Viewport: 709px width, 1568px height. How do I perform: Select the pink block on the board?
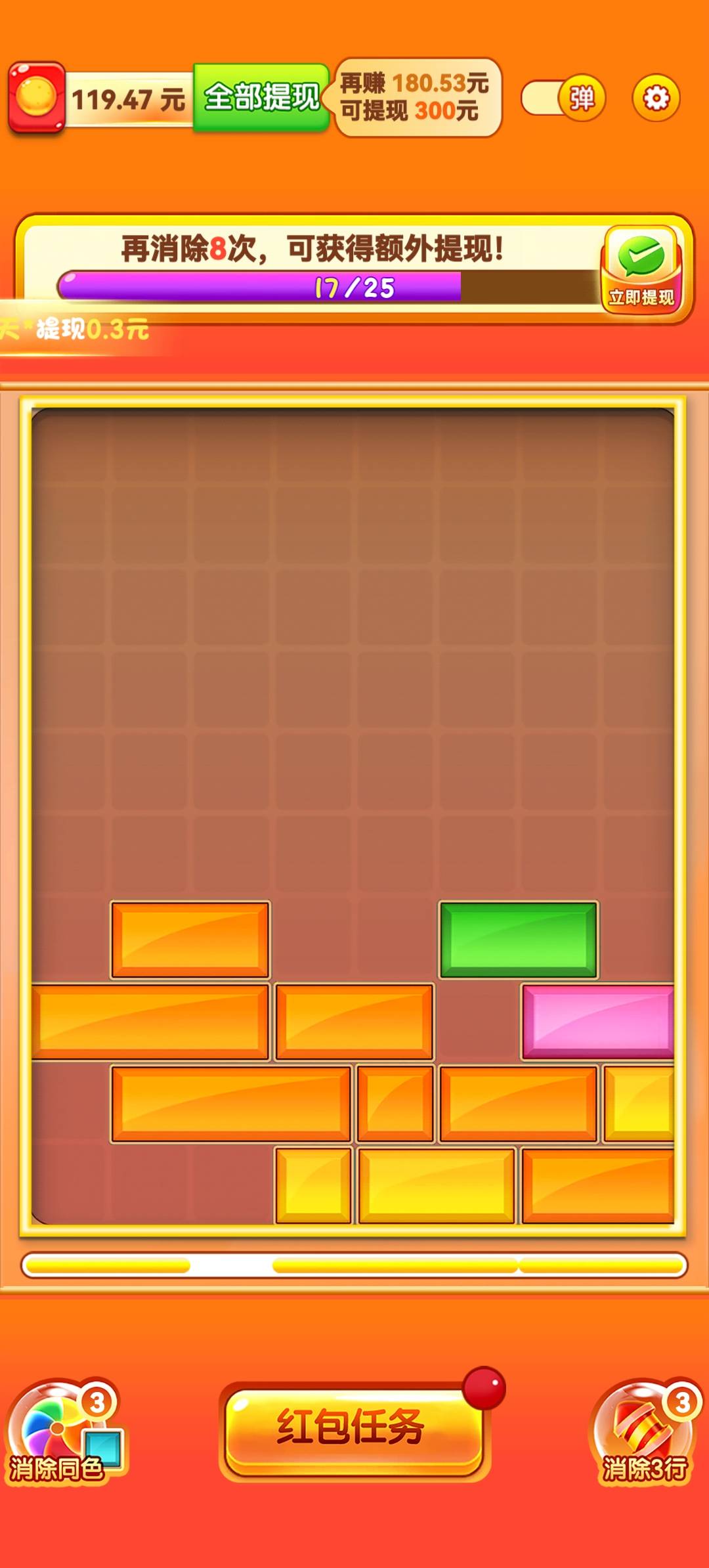click(x=597, y=1022)
